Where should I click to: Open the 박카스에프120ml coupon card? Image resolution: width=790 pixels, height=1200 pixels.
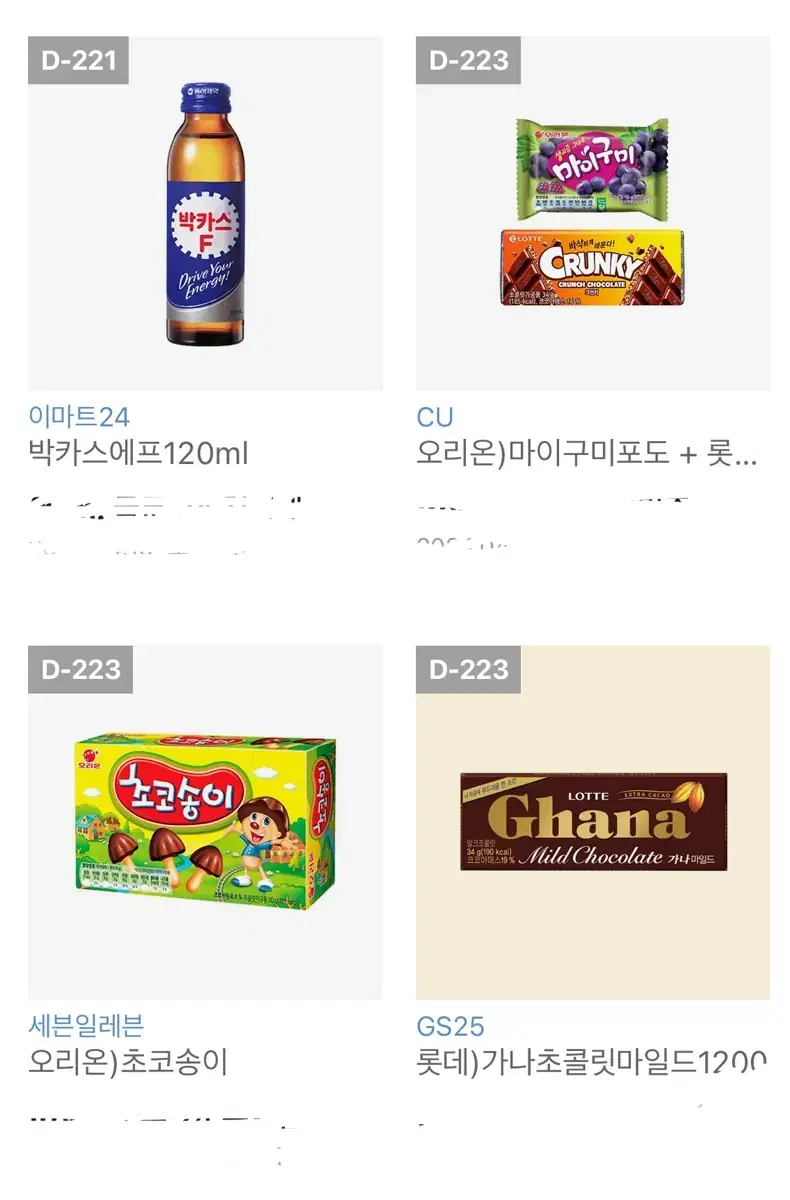(205, 214)
